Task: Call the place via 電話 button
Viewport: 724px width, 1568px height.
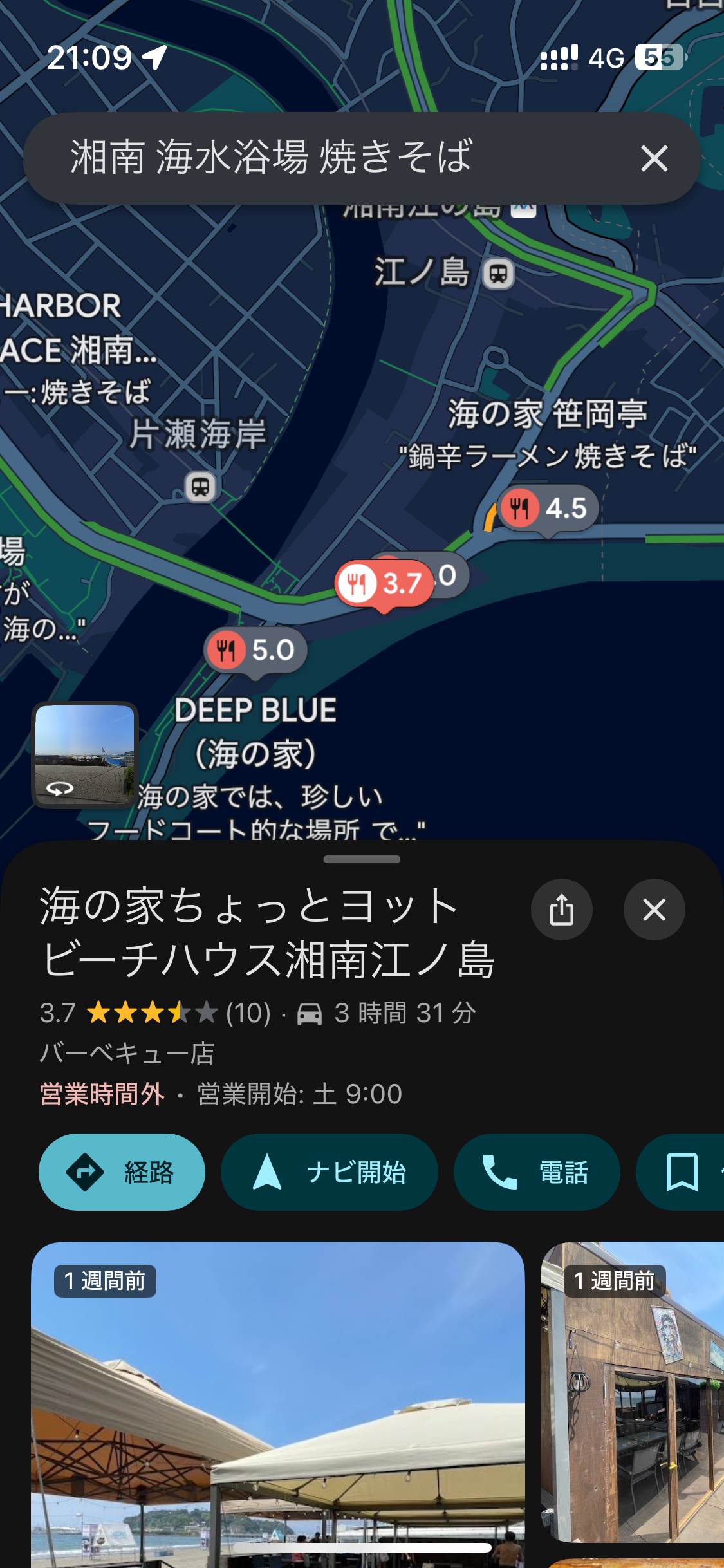Action: click(537, 1171)
